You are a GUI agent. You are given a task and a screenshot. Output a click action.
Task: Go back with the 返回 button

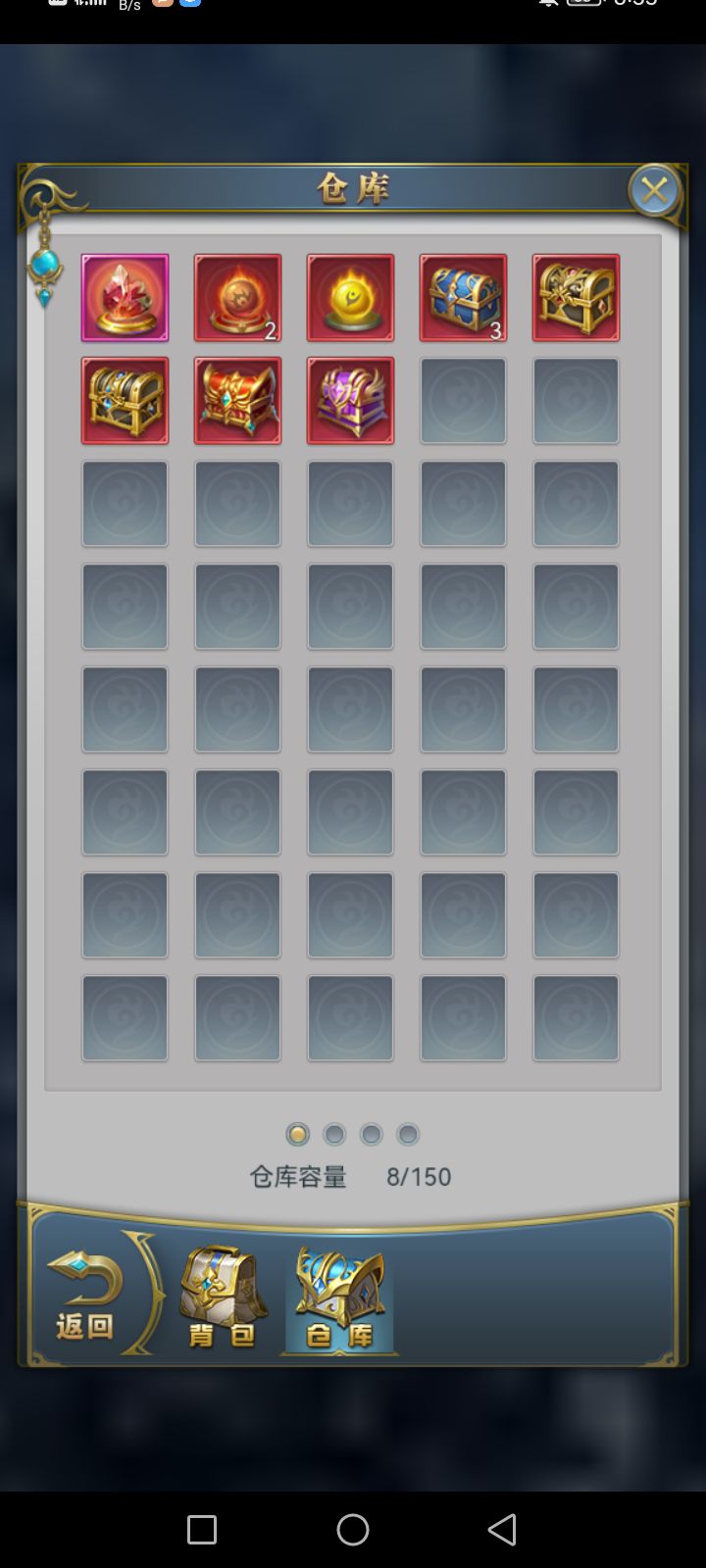coord(85,1296)
